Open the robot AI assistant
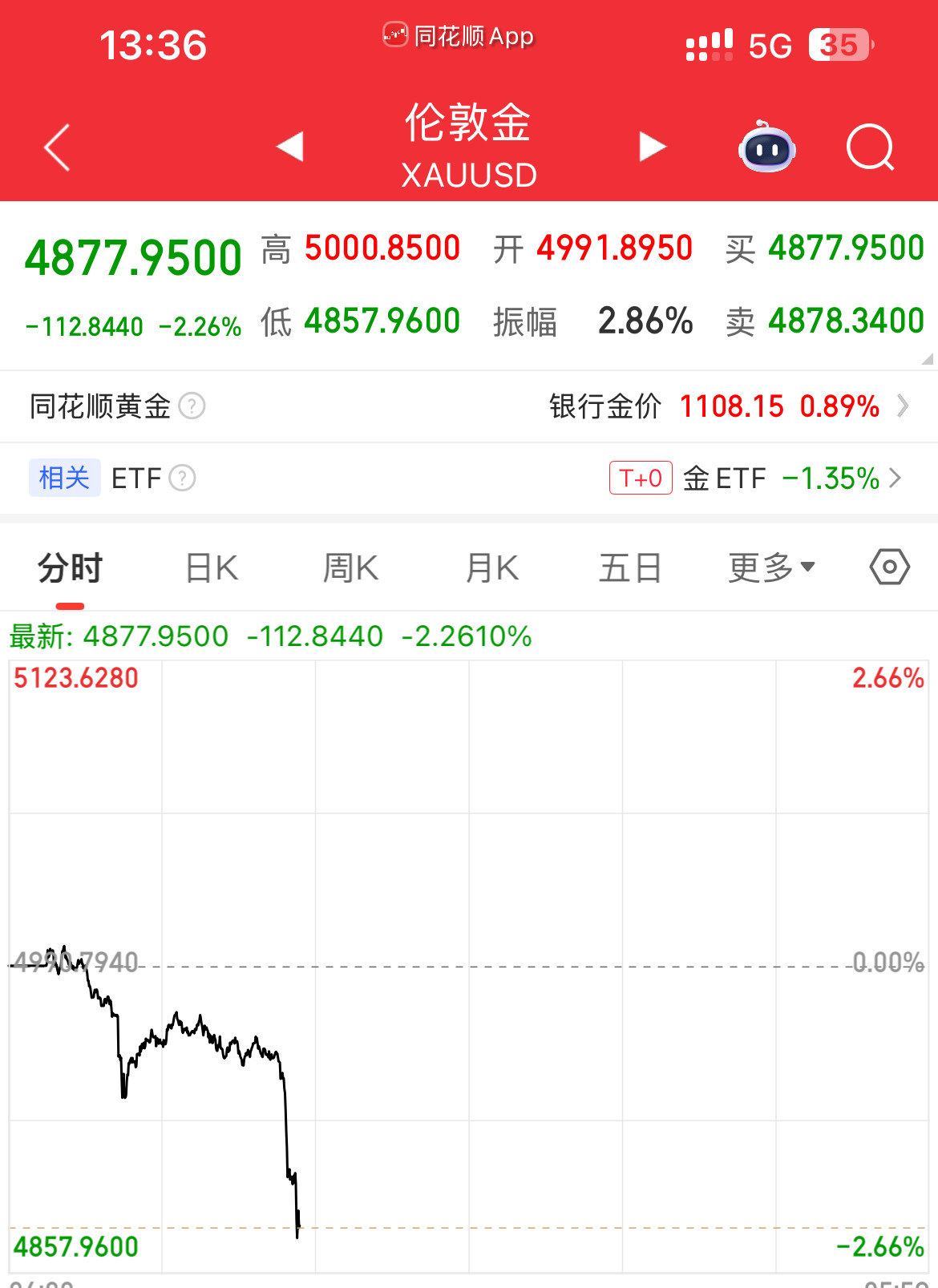 click(766, 147)
